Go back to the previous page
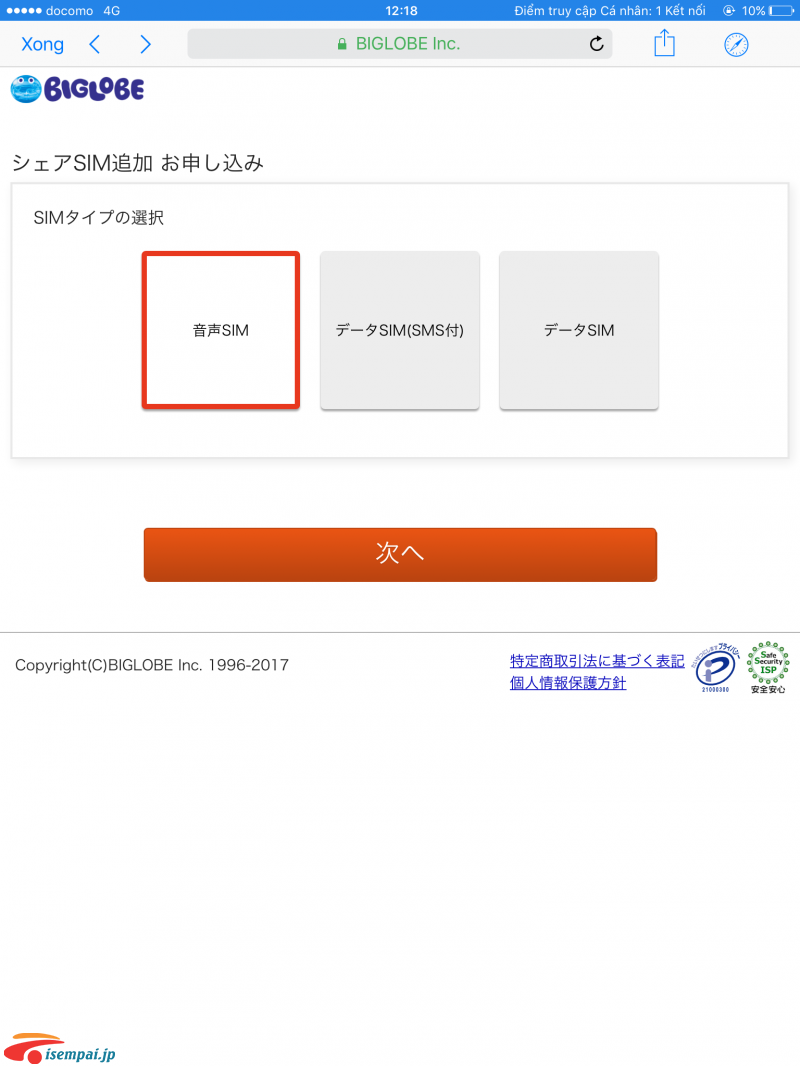The height and width of the screenshot is (1066, 800). click(95, 44)
